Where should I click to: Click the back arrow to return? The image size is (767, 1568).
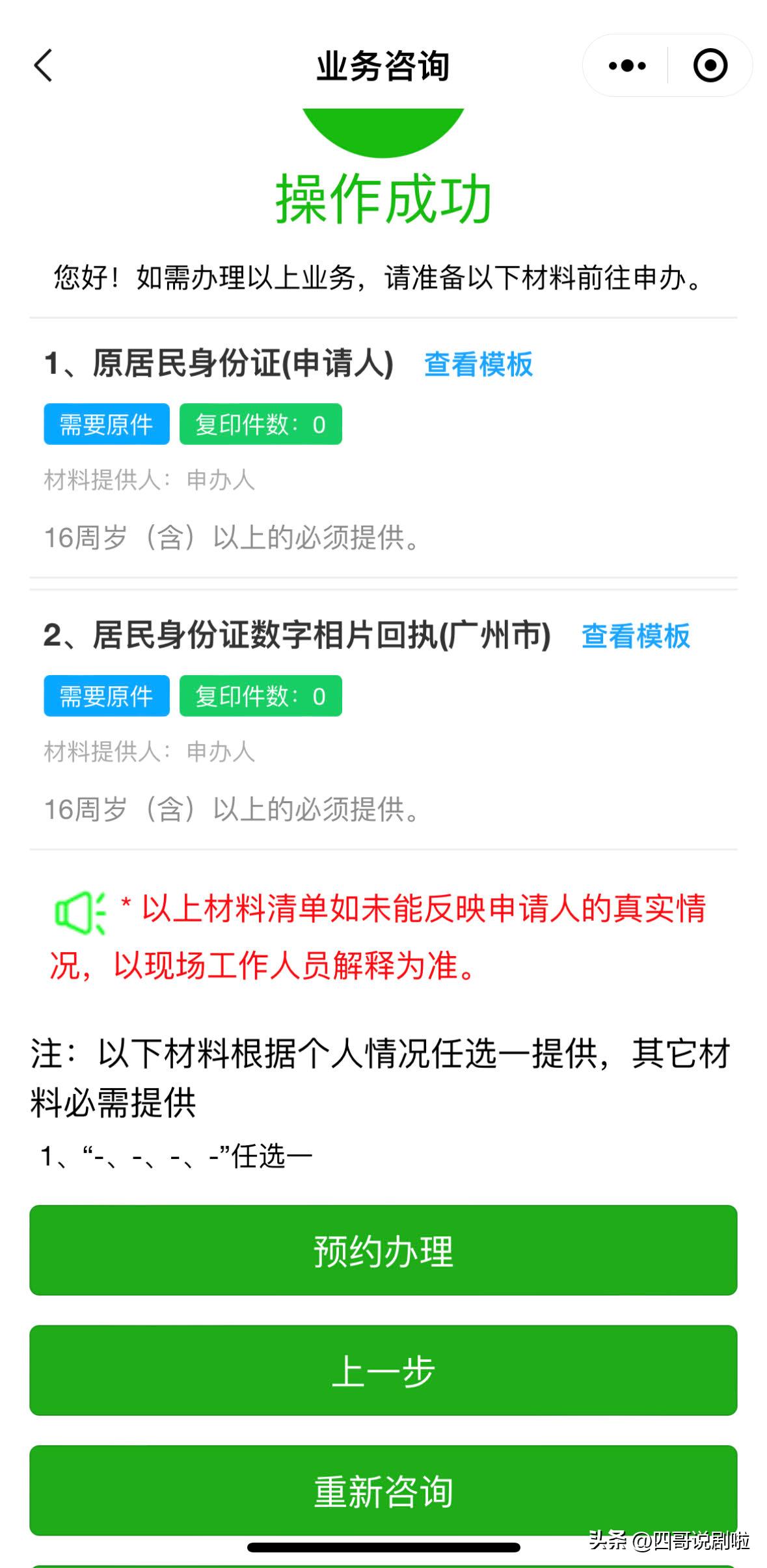[x=41, y=65]
